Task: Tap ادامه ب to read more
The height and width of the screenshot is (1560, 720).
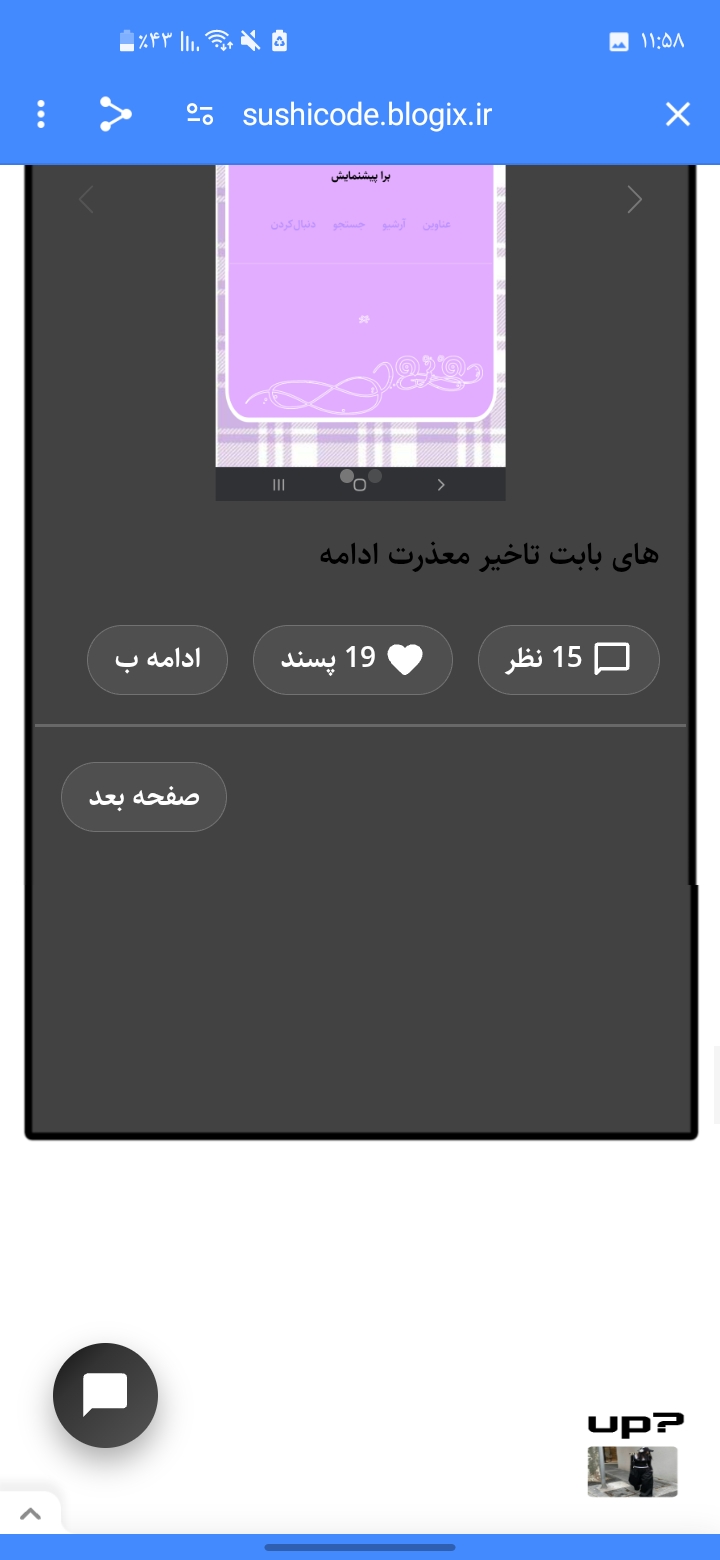Action: 157,659
